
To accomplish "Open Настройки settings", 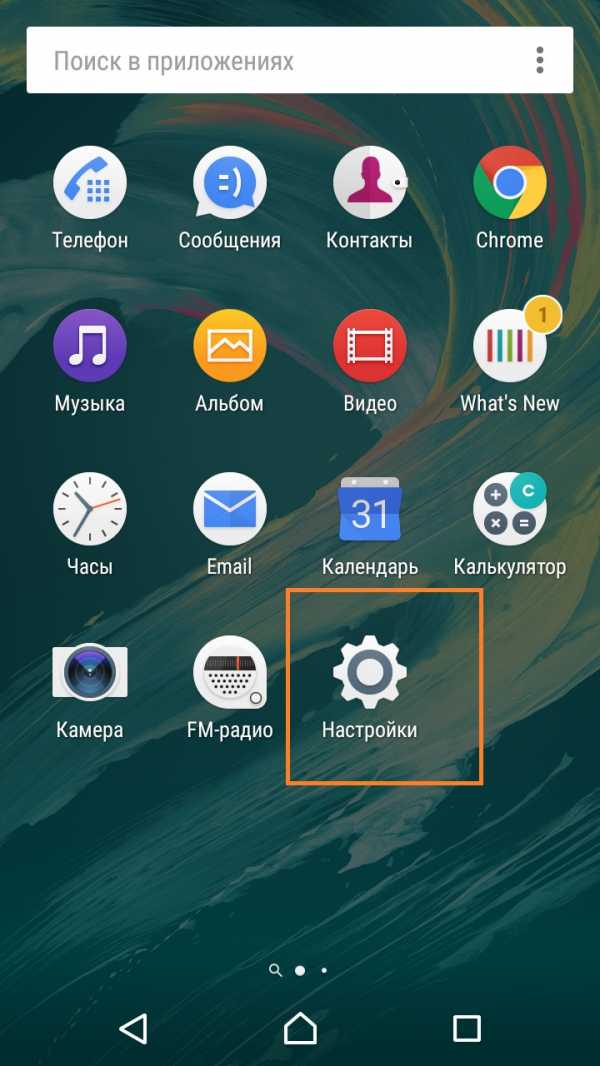I will [369, 673].
